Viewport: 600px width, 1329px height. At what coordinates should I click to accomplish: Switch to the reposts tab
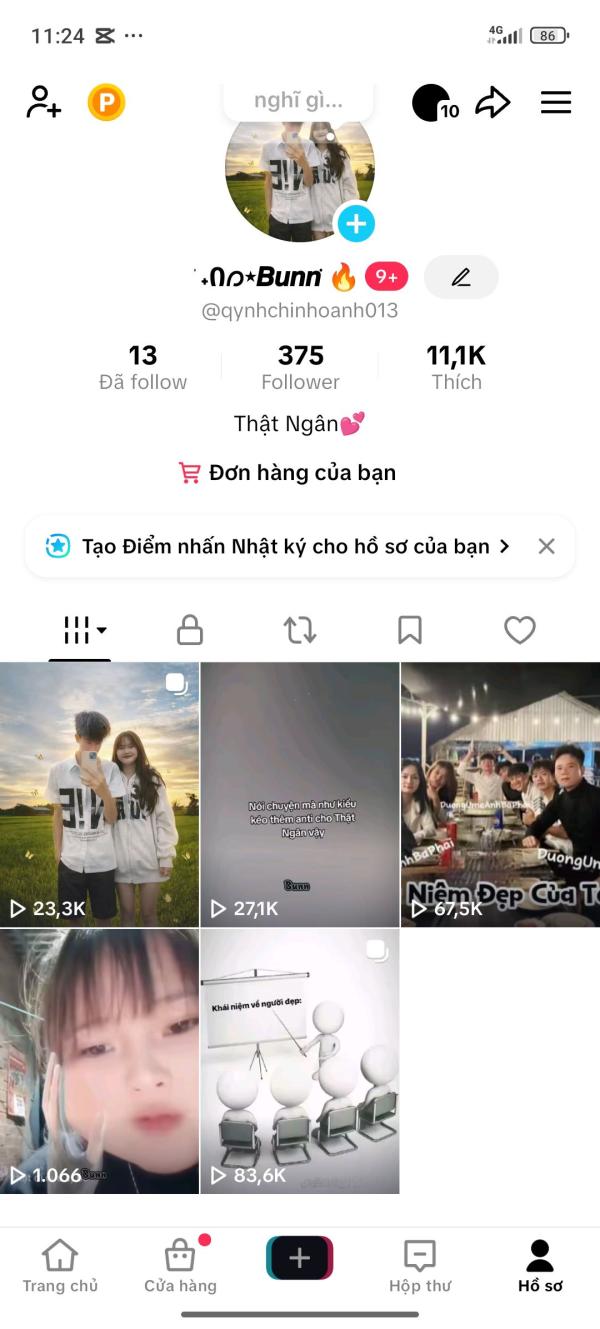point(300,630)
